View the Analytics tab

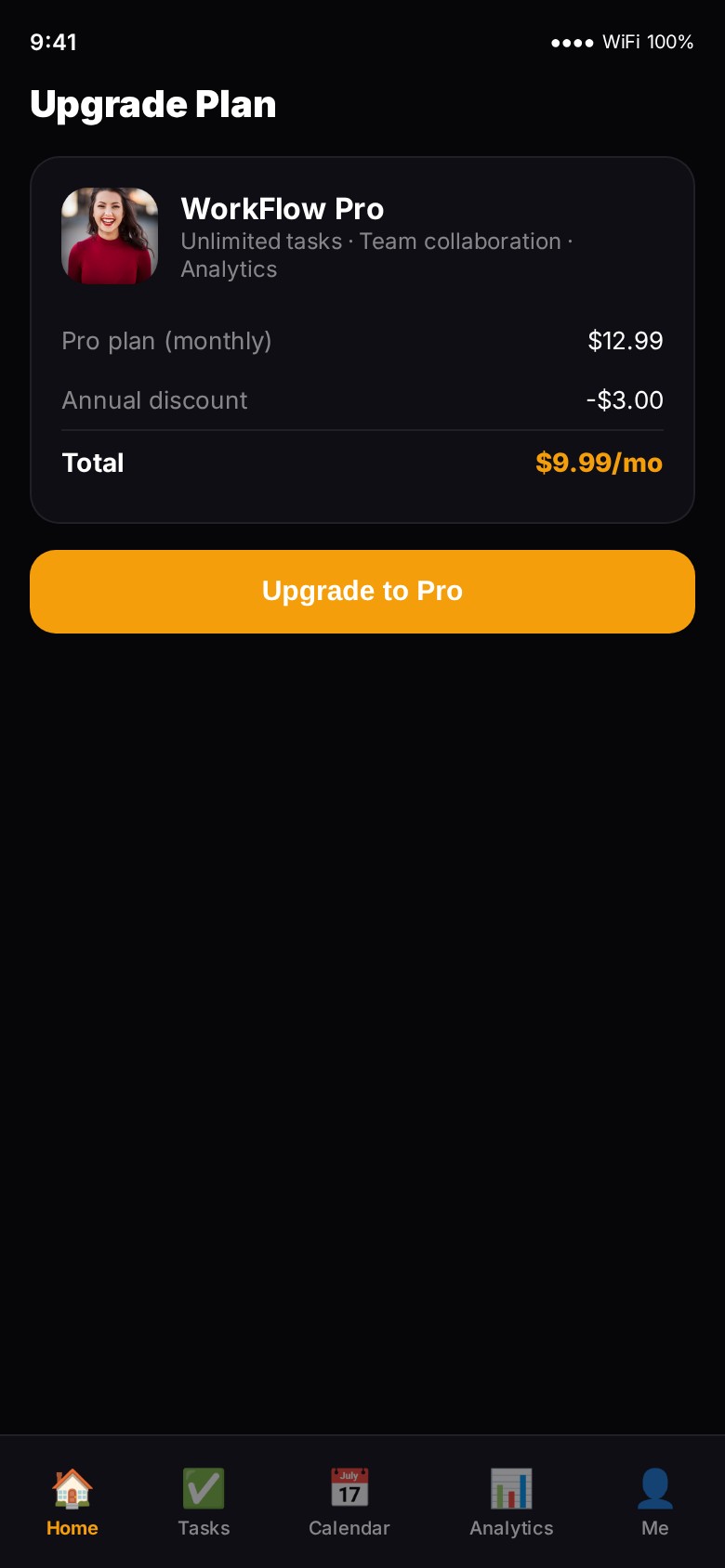tap(511, 1502)
